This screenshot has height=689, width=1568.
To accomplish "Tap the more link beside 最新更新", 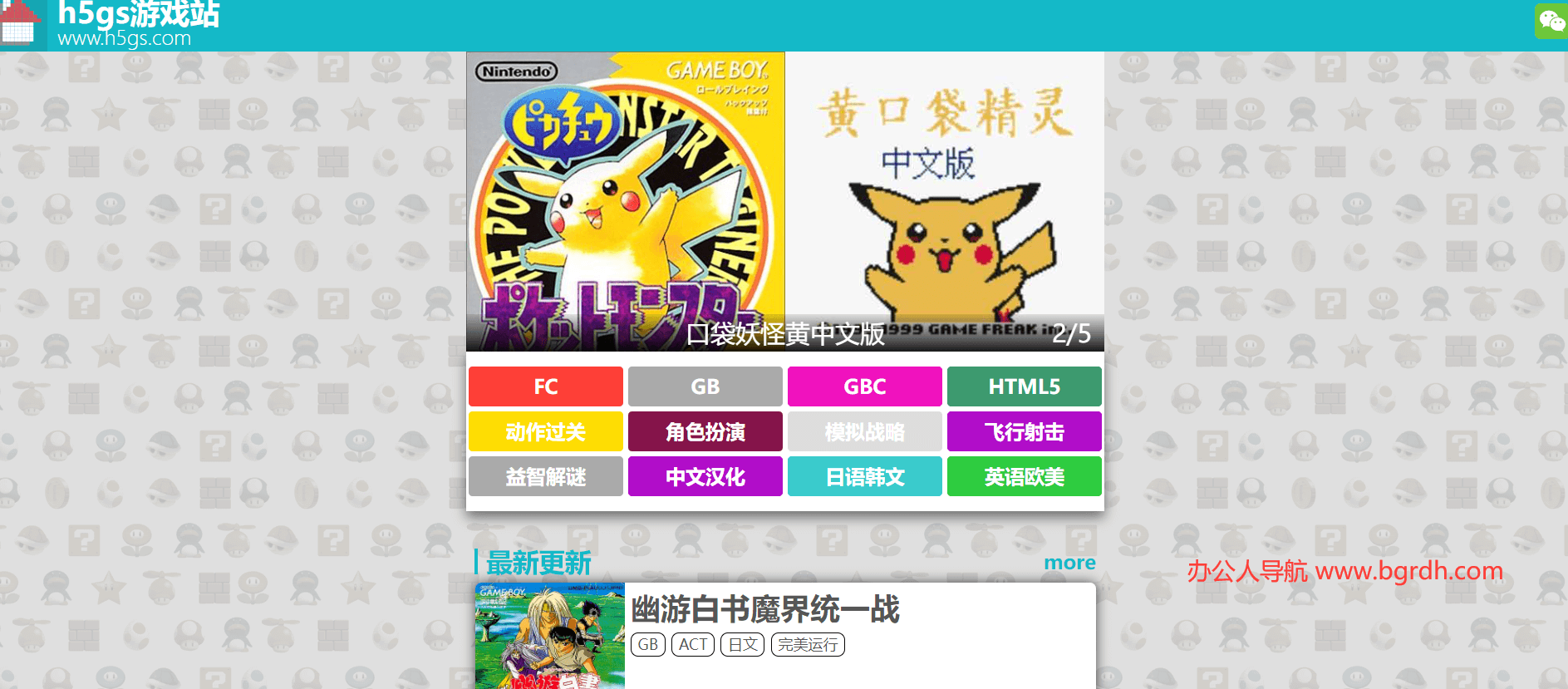I will [x=1069, y=563].
